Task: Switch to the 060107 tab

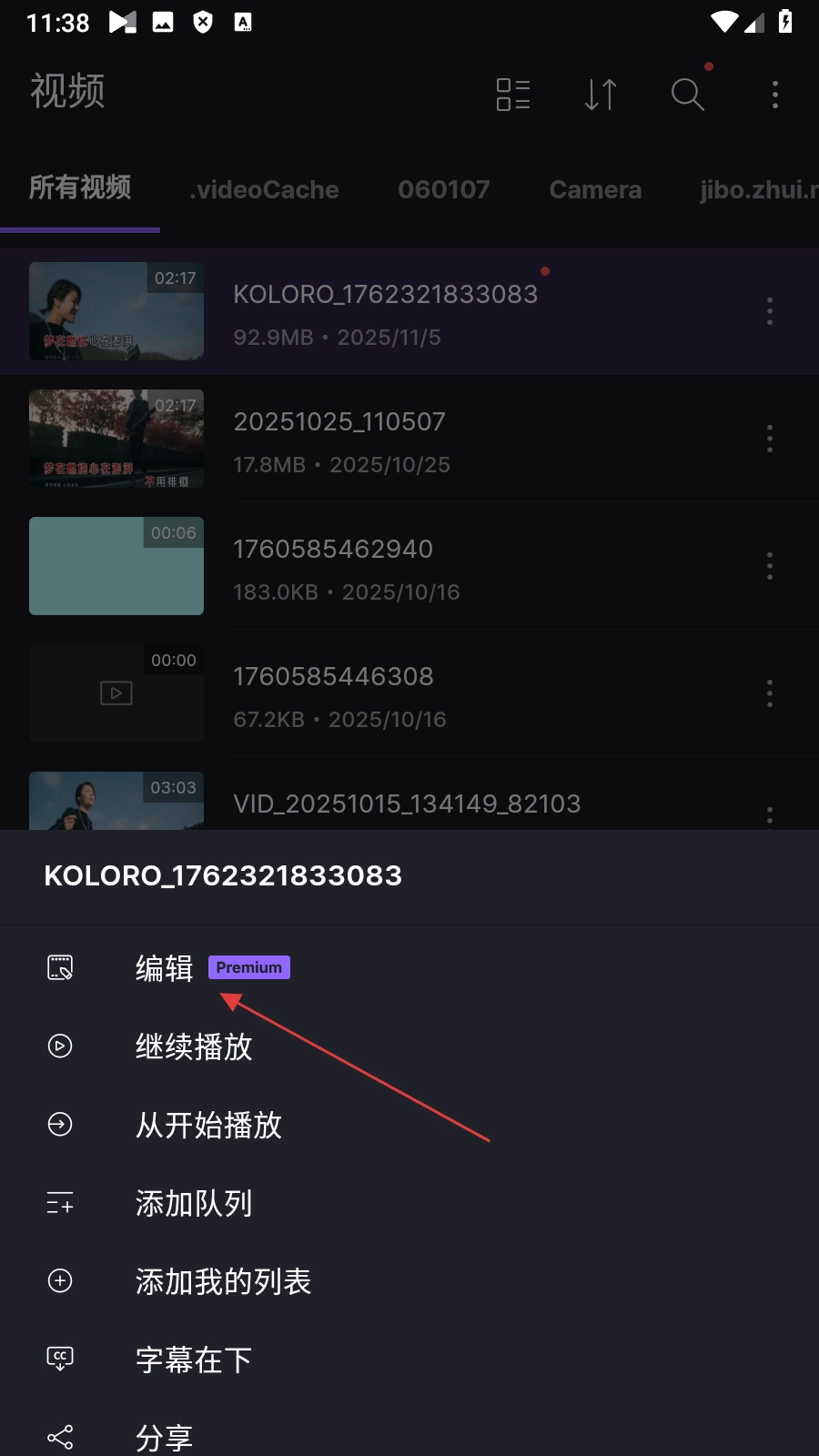Action: click(x=444, y=189)
